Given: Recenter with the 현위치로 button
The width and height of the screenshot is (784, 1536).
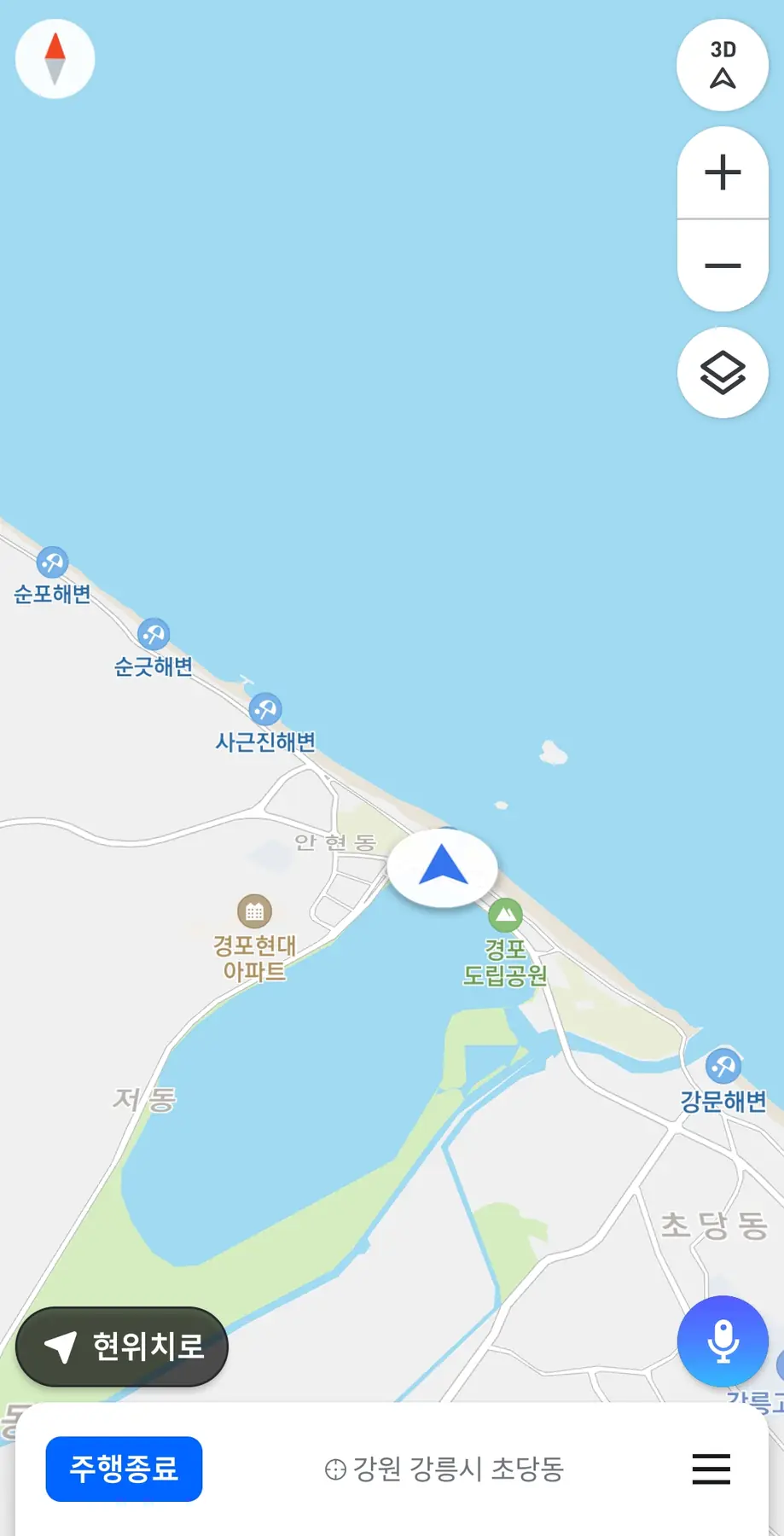Looking at the screenshot, I should coord(122,1347).
